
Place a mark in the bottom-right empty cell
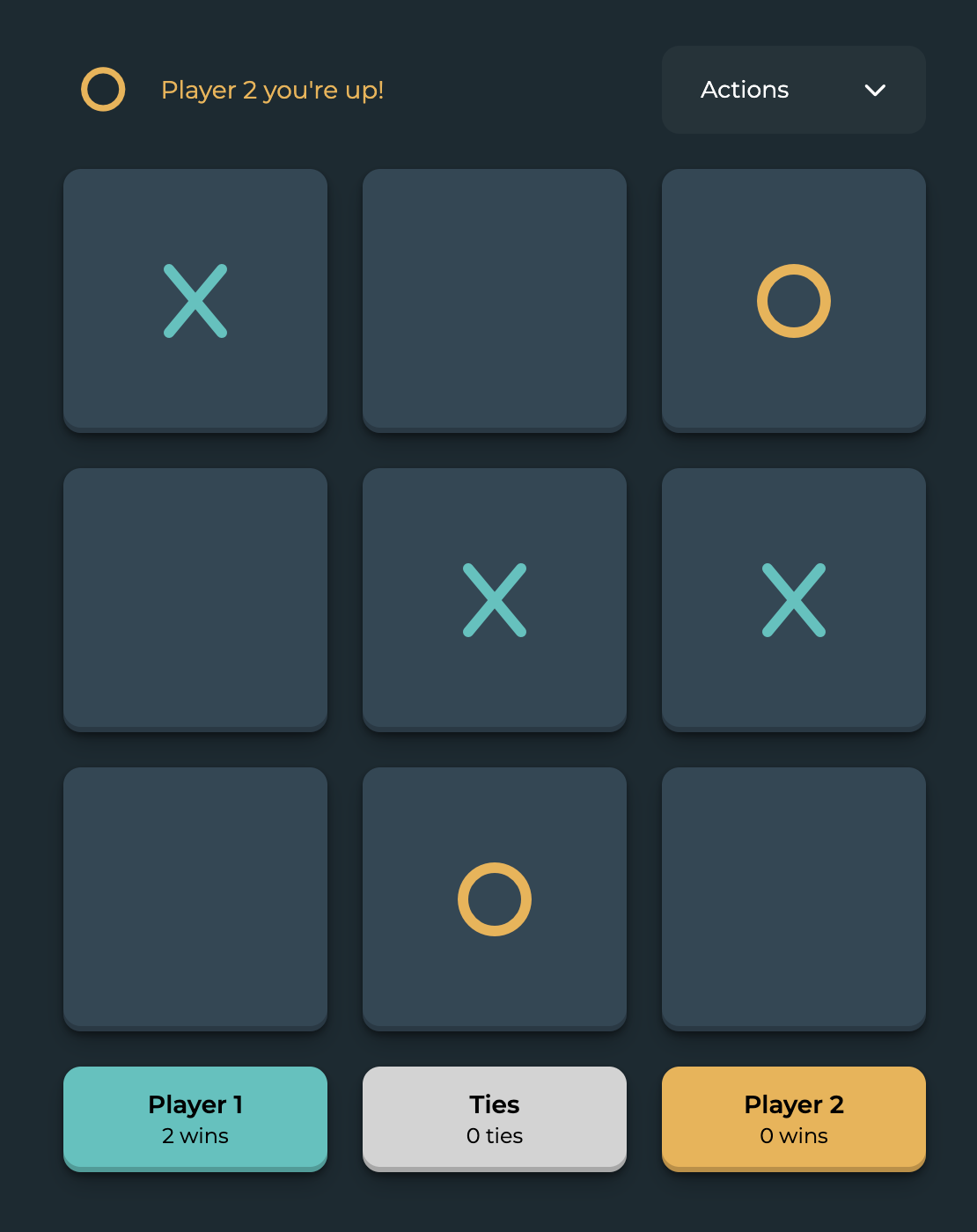tap(793, 898)
